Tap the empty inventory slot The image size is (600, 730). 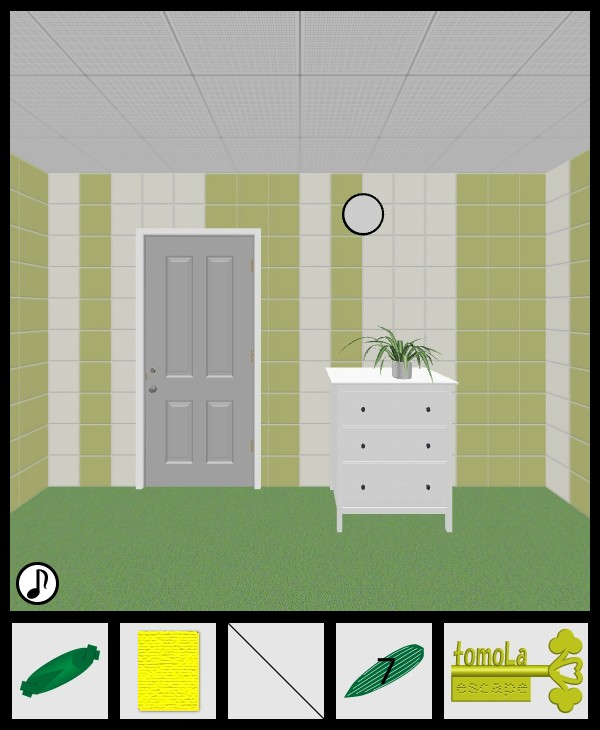276,671
